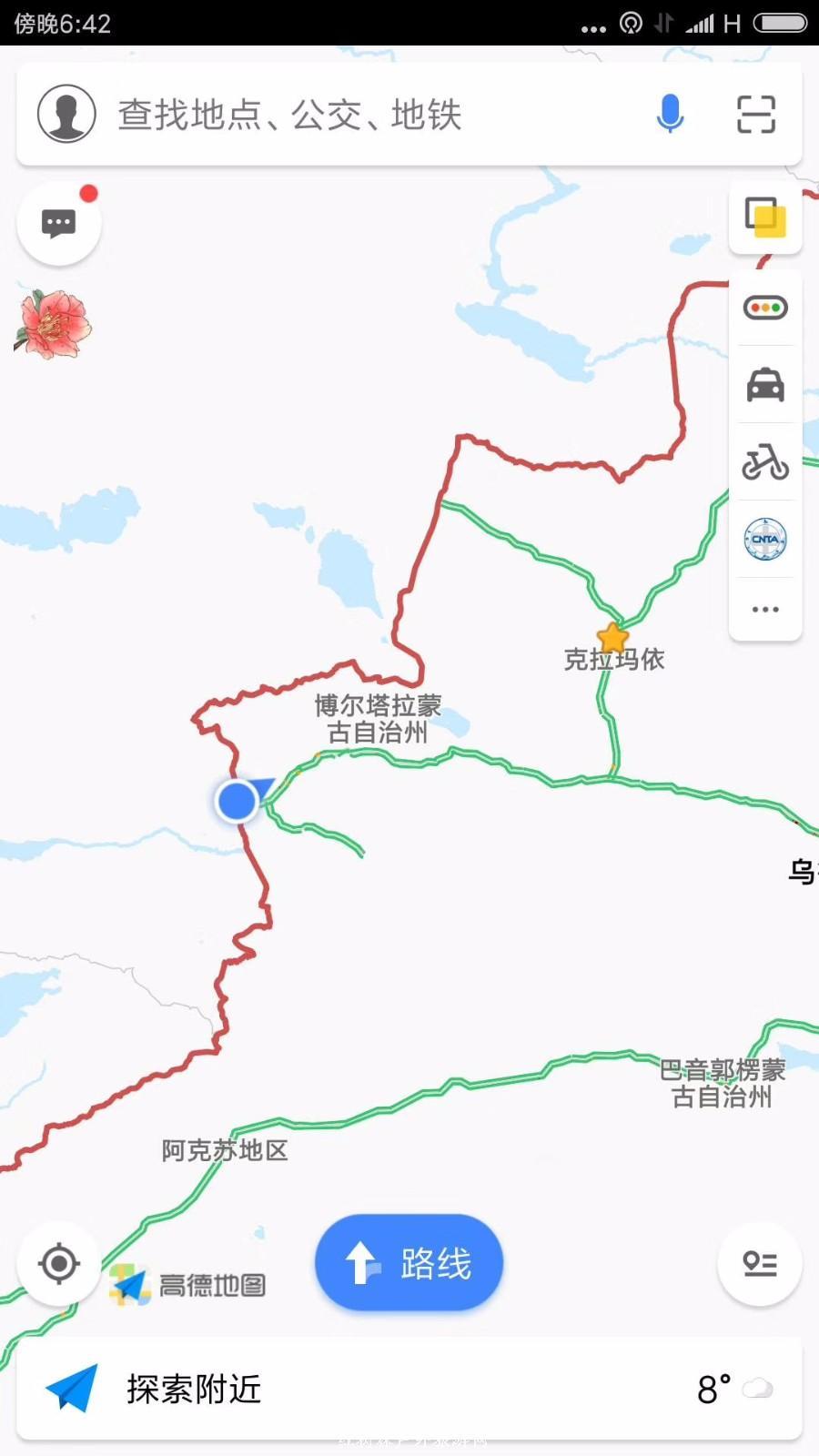The image size is (819, 1456).
Task: Open the map layers switcher icon
Action: (x=764, y=218)
